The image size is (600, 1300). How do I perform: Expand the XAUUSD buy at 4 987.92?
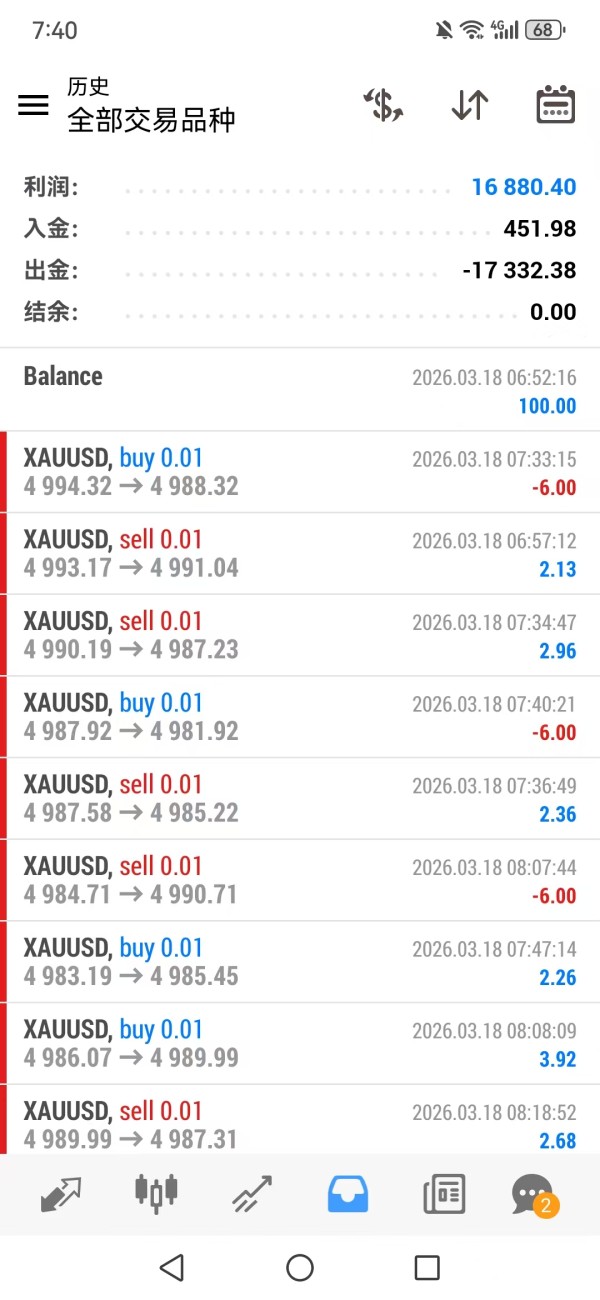pos(300,717)
